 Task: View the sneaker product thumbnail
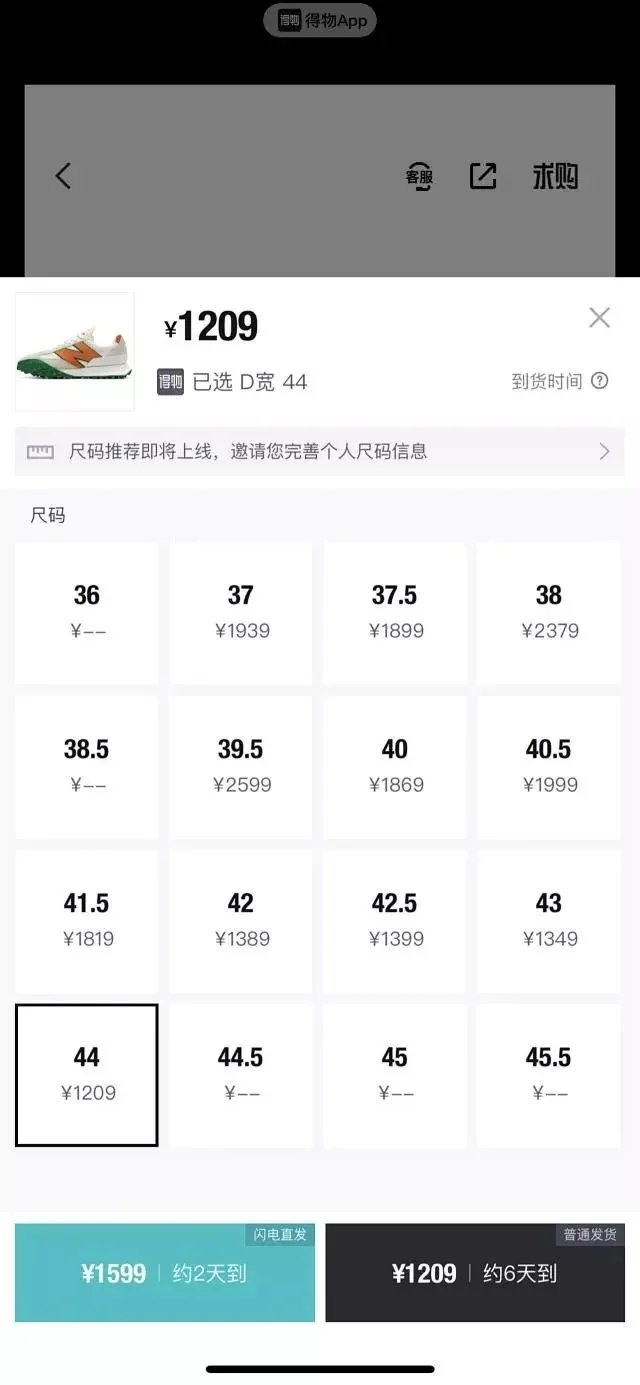(x=75, y=351)
